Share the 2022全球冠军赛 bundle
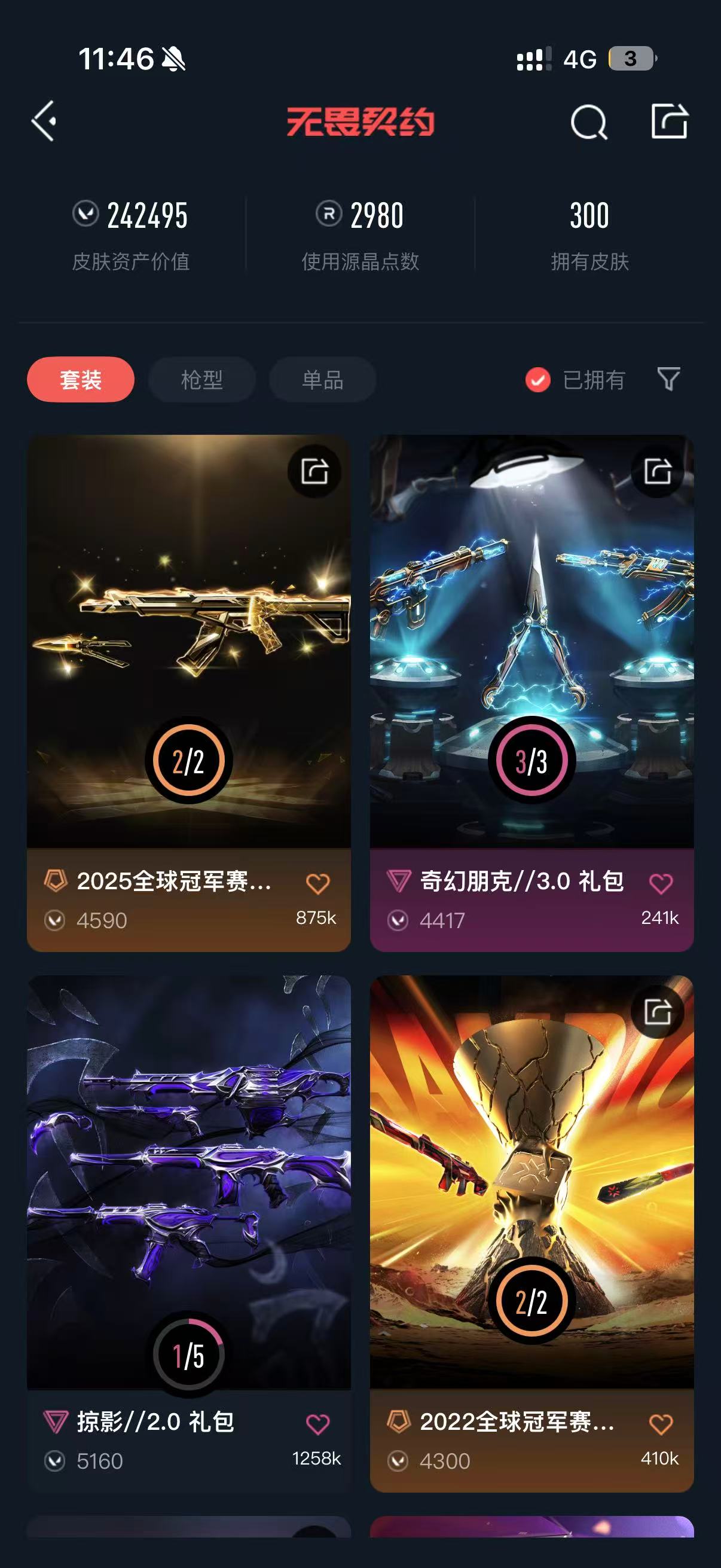Image resolution: width=721 pixels, height=1568 pixels. coord(658,1012)
